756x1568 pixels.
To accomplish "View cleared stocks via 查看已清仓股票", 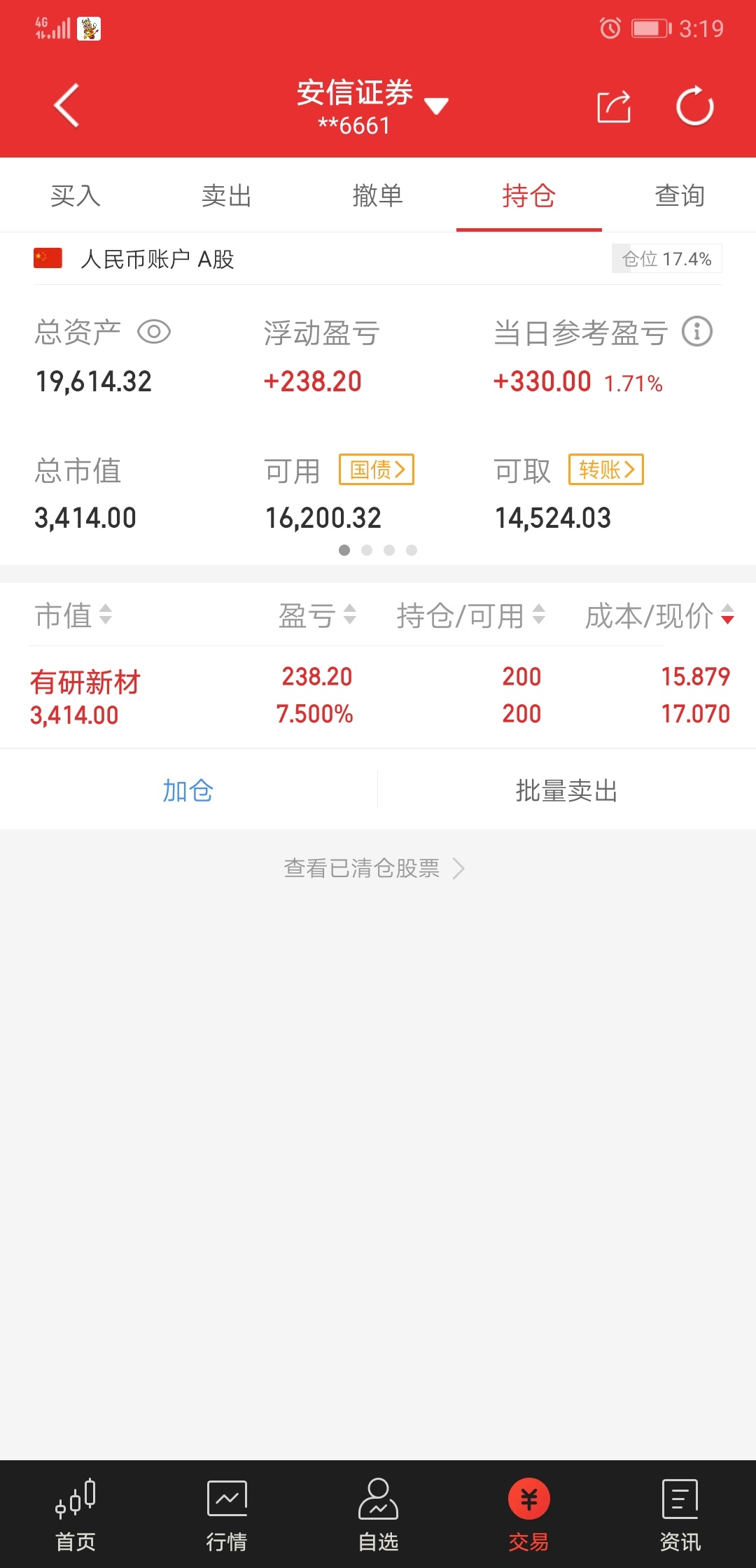I will tap(374, 868).
